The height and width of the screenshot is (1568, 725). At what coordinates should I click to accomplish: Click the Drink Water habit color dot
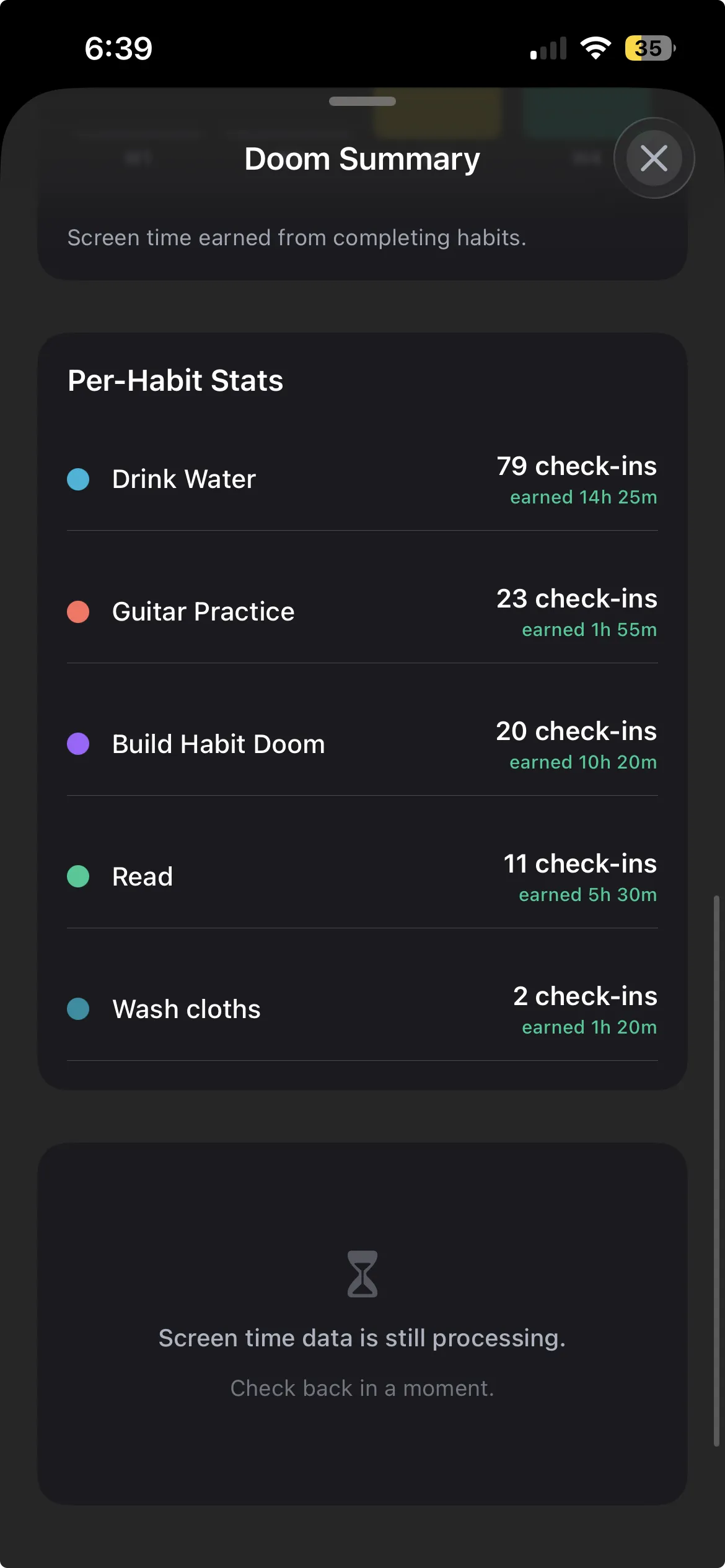(x=79, y=479)
